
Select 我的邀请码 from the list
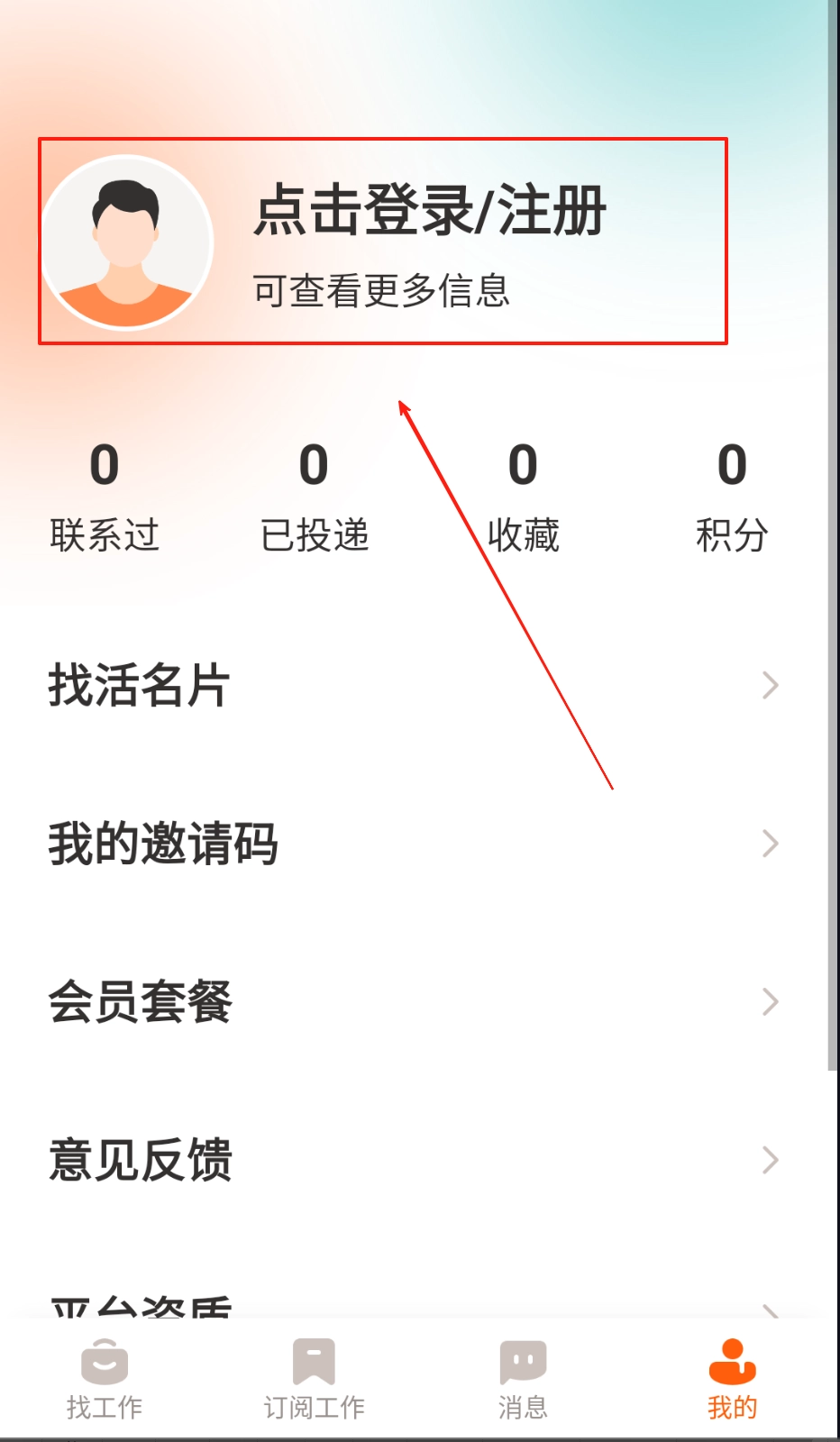[x=164, y=844]
